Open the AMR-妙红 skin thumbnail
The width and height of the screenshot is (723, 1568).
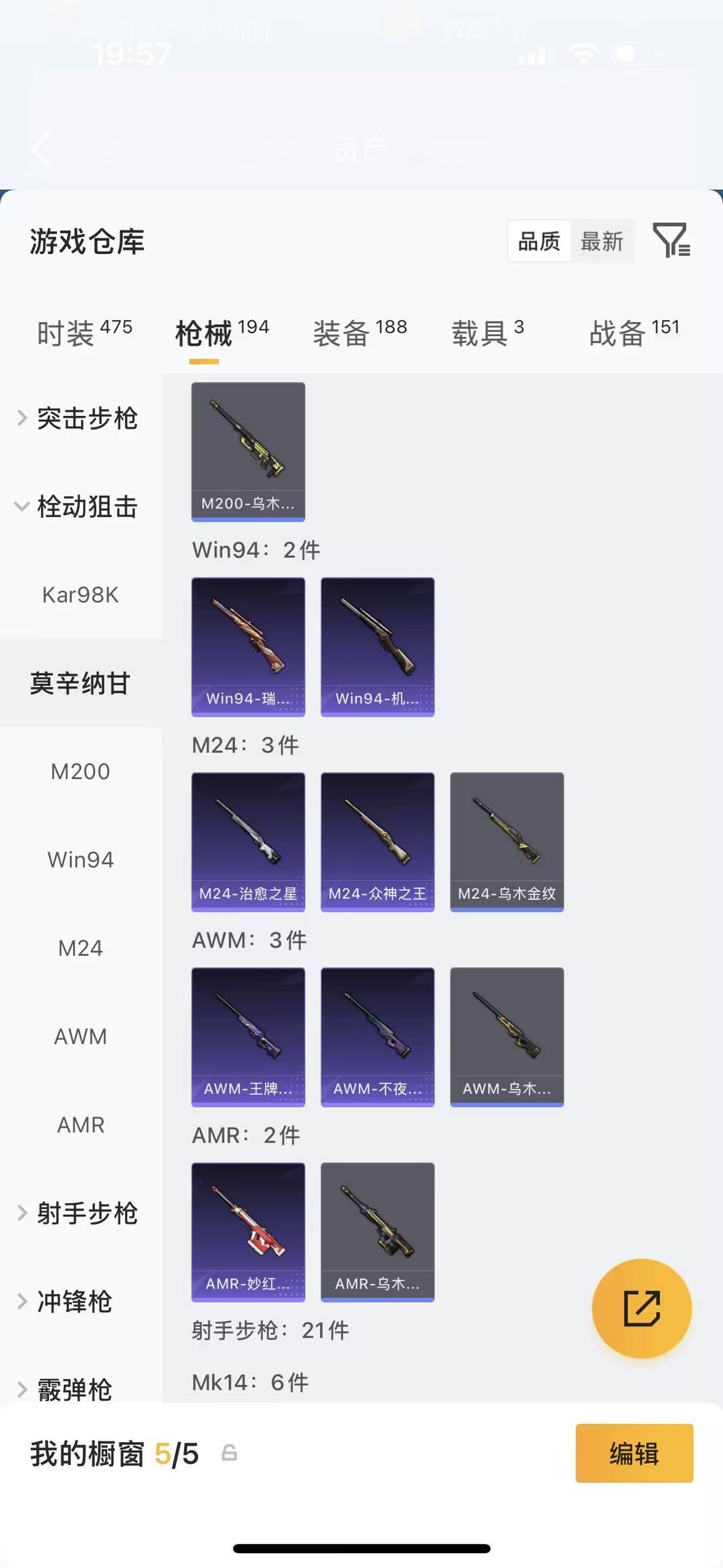click(x=248, y=1232)
